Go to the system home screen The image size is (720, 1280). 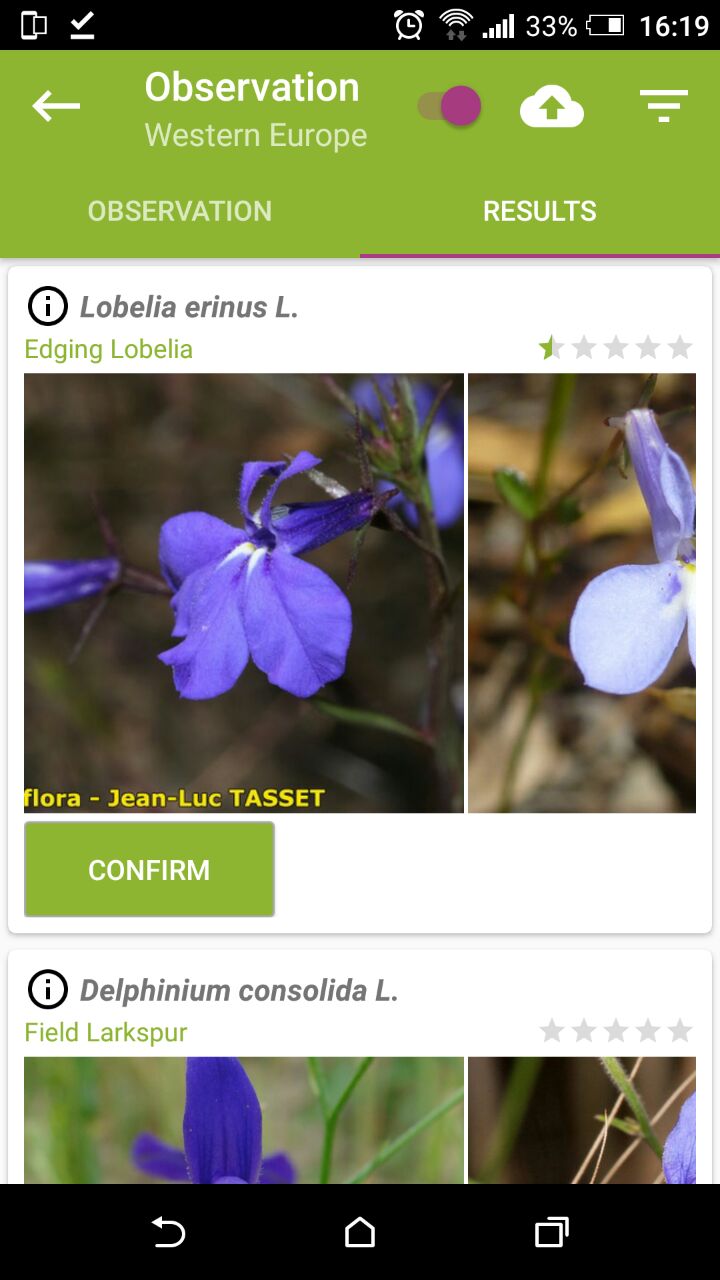pyautogui.click(x=360, y=1233)
